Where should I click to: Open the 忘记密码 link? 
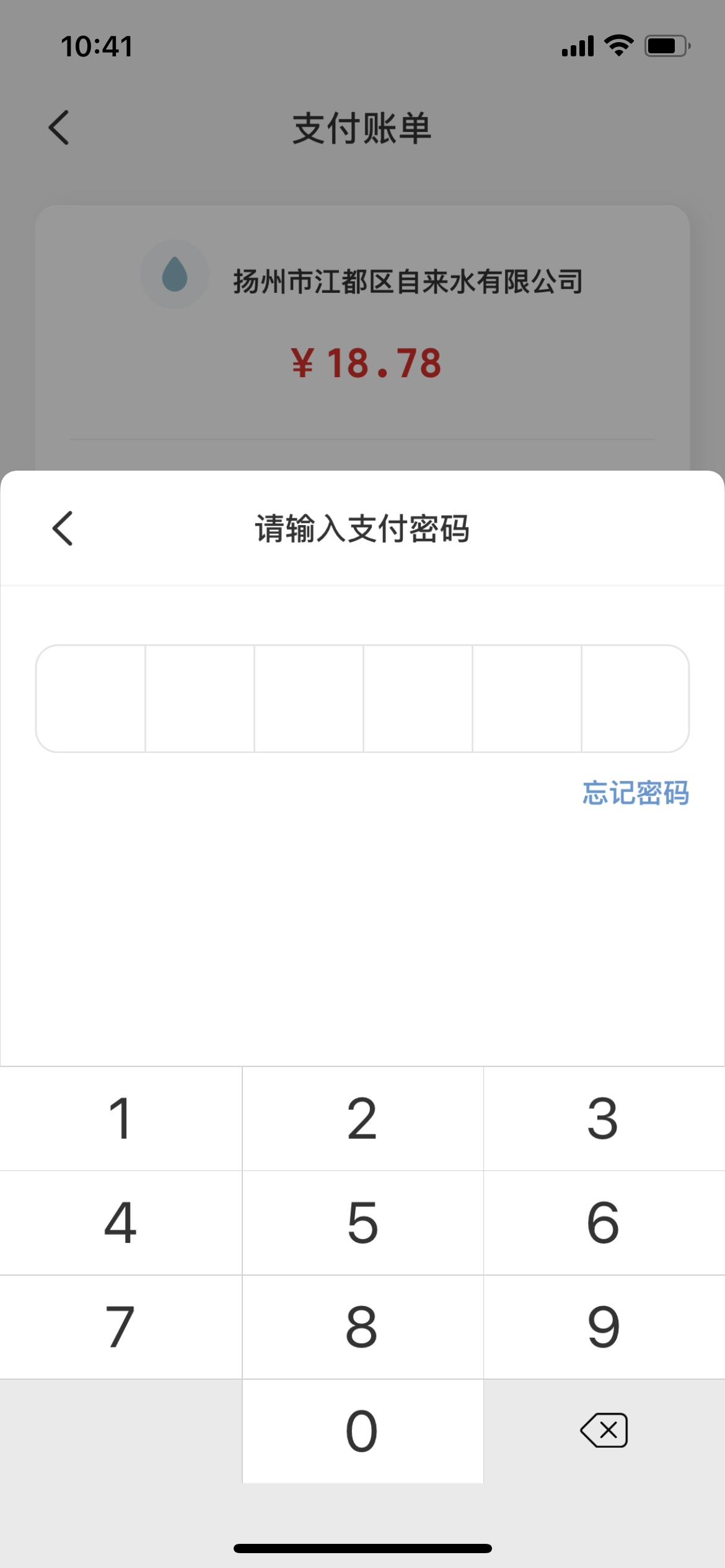click(x=635, y=793)
